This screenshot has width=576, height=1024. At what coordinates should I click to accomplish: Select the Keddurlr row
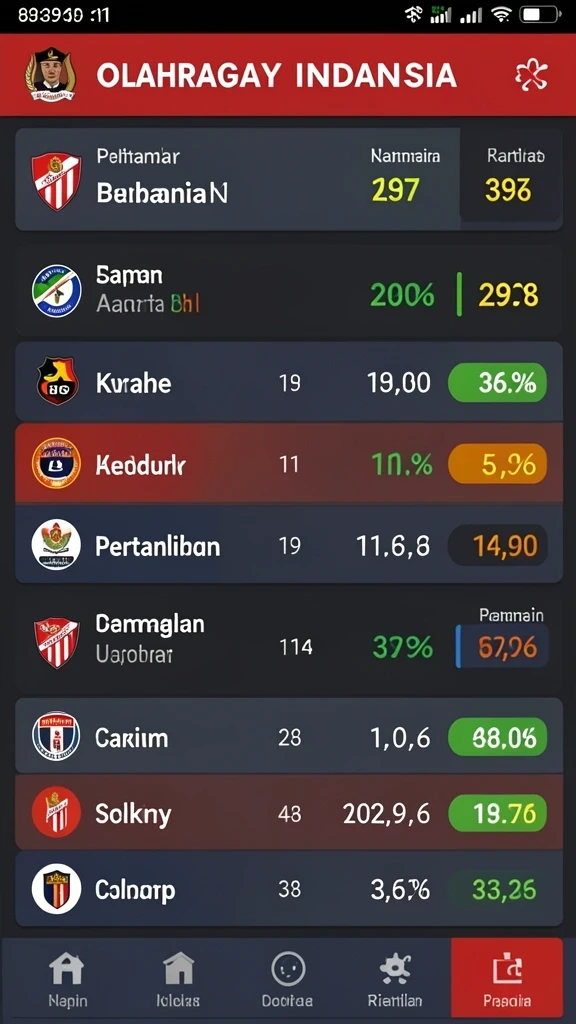pos(289,463)
